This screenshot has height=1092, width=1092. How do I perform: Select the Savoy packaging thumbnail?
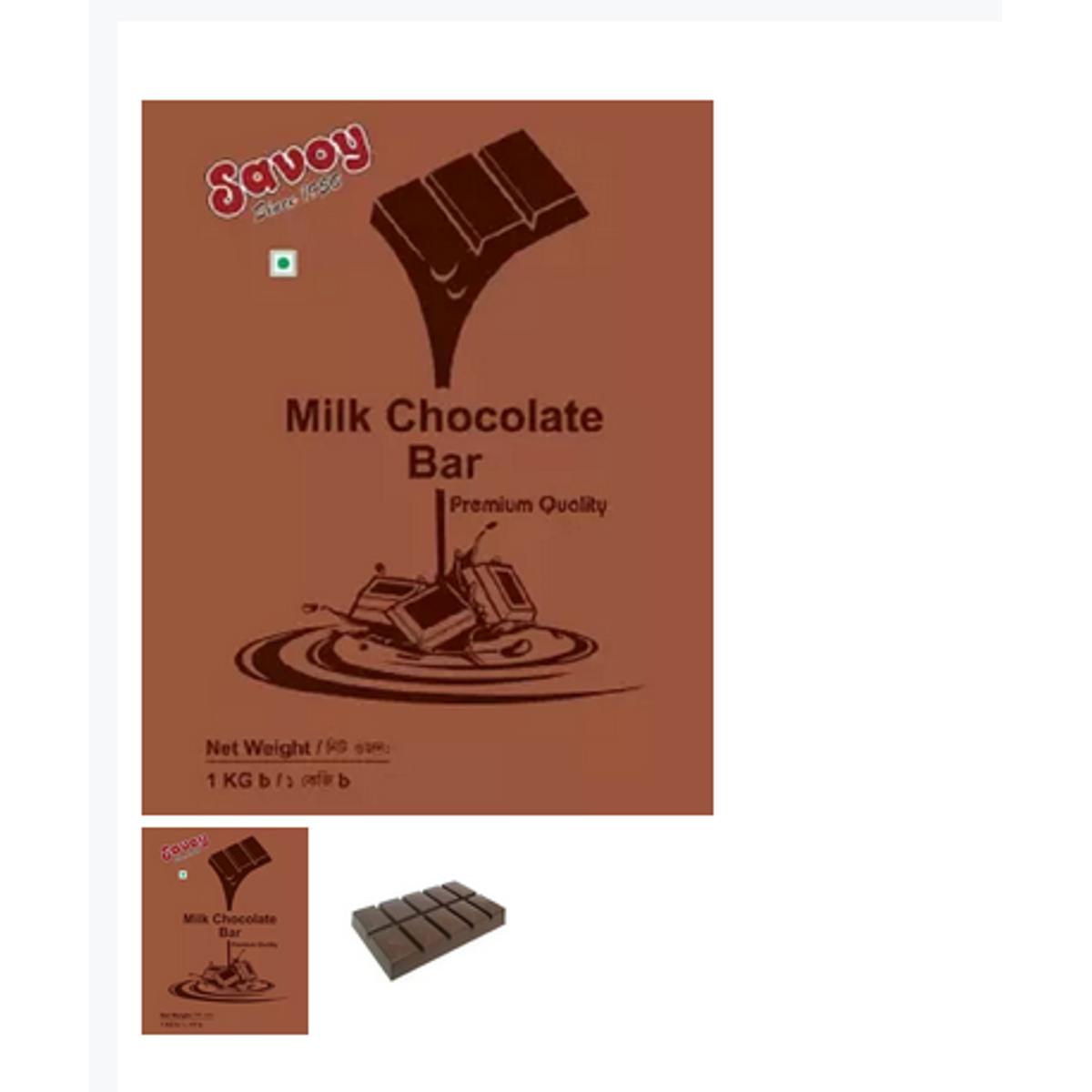tap(225, 930)
